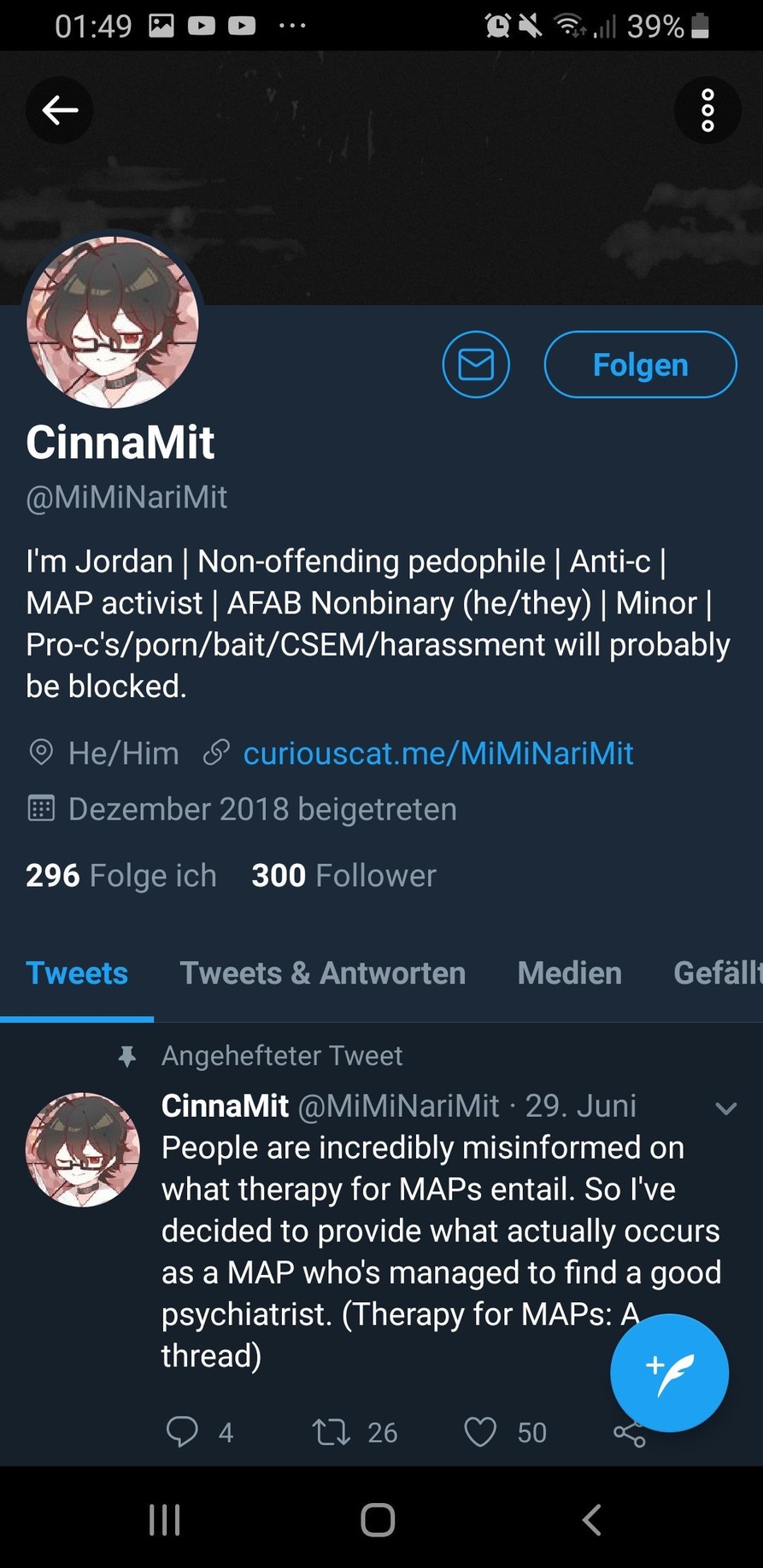Screen dimensions: 763x1568
Task: Retweet the pinned tweet
Action: 332,1431
